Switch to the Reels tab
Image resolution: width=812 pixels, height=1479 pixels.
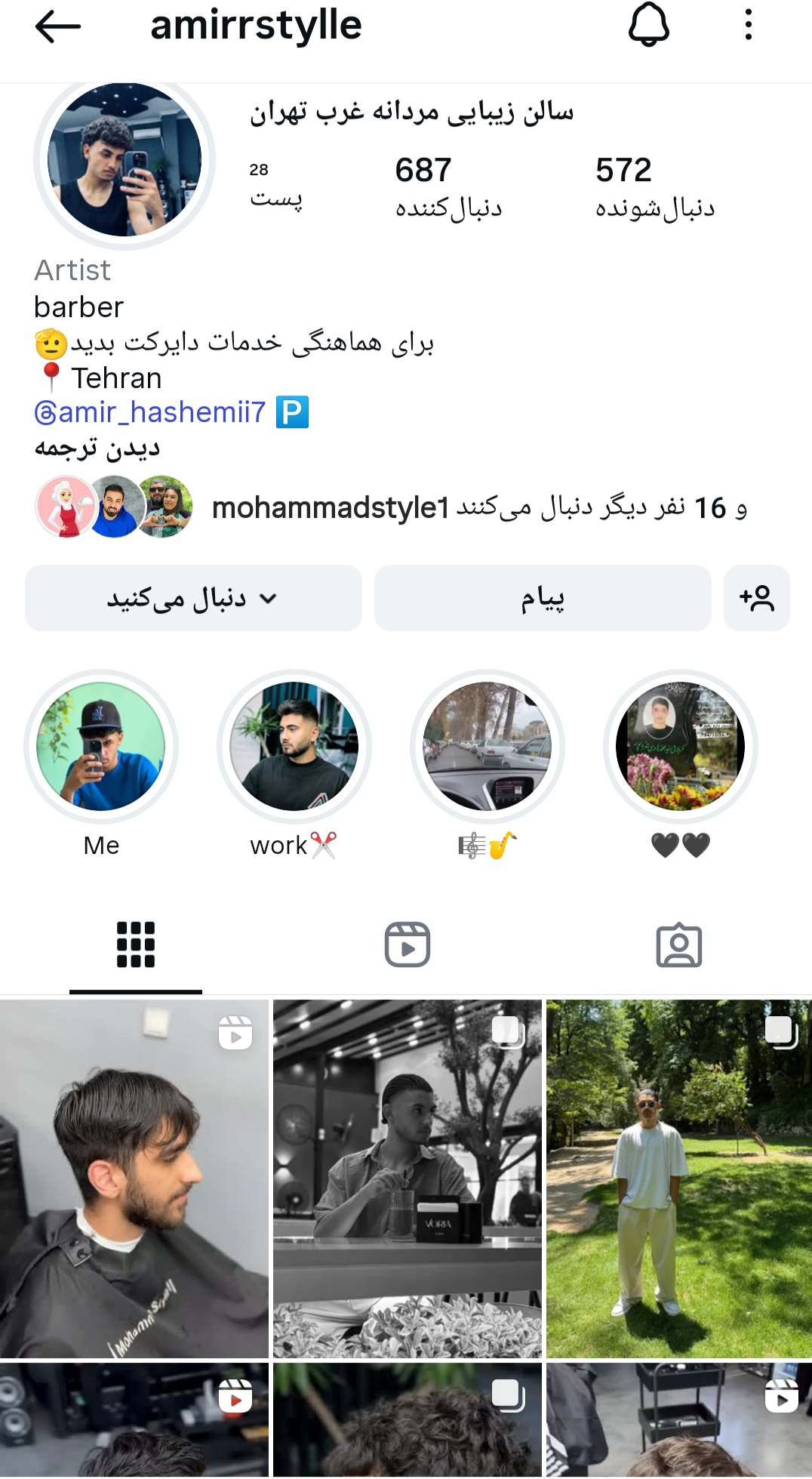click(x=408, y=944)
